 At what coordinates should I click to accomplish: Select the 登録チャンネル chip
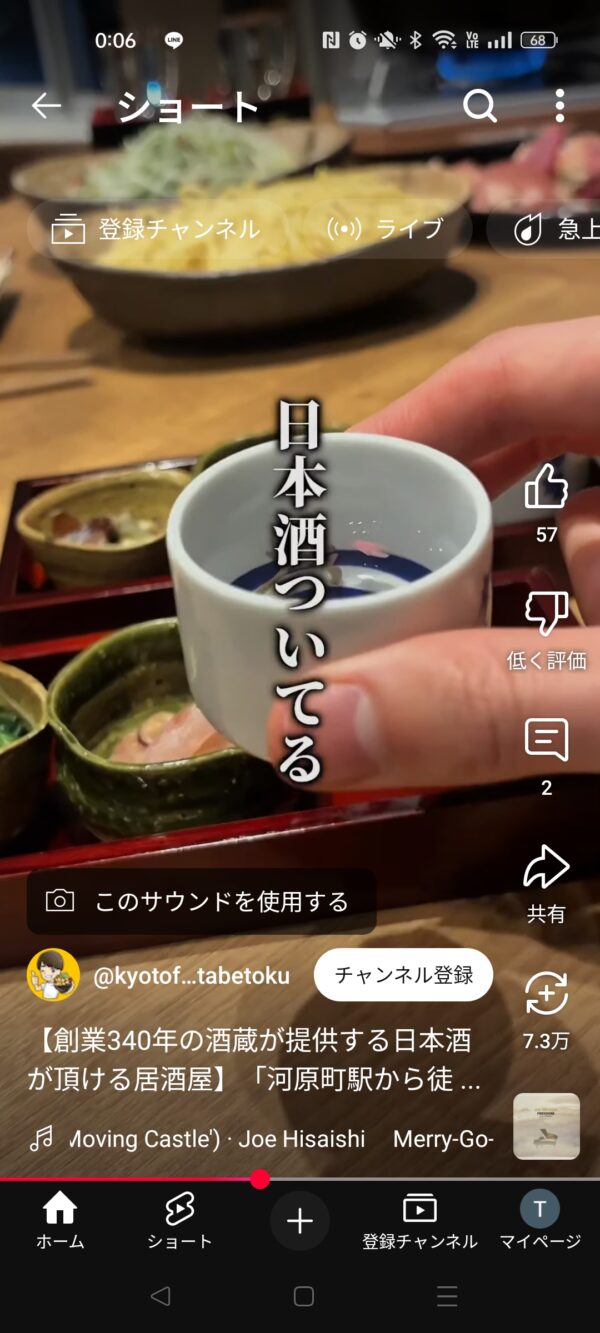pyautogui.click(x=156, y=229)
